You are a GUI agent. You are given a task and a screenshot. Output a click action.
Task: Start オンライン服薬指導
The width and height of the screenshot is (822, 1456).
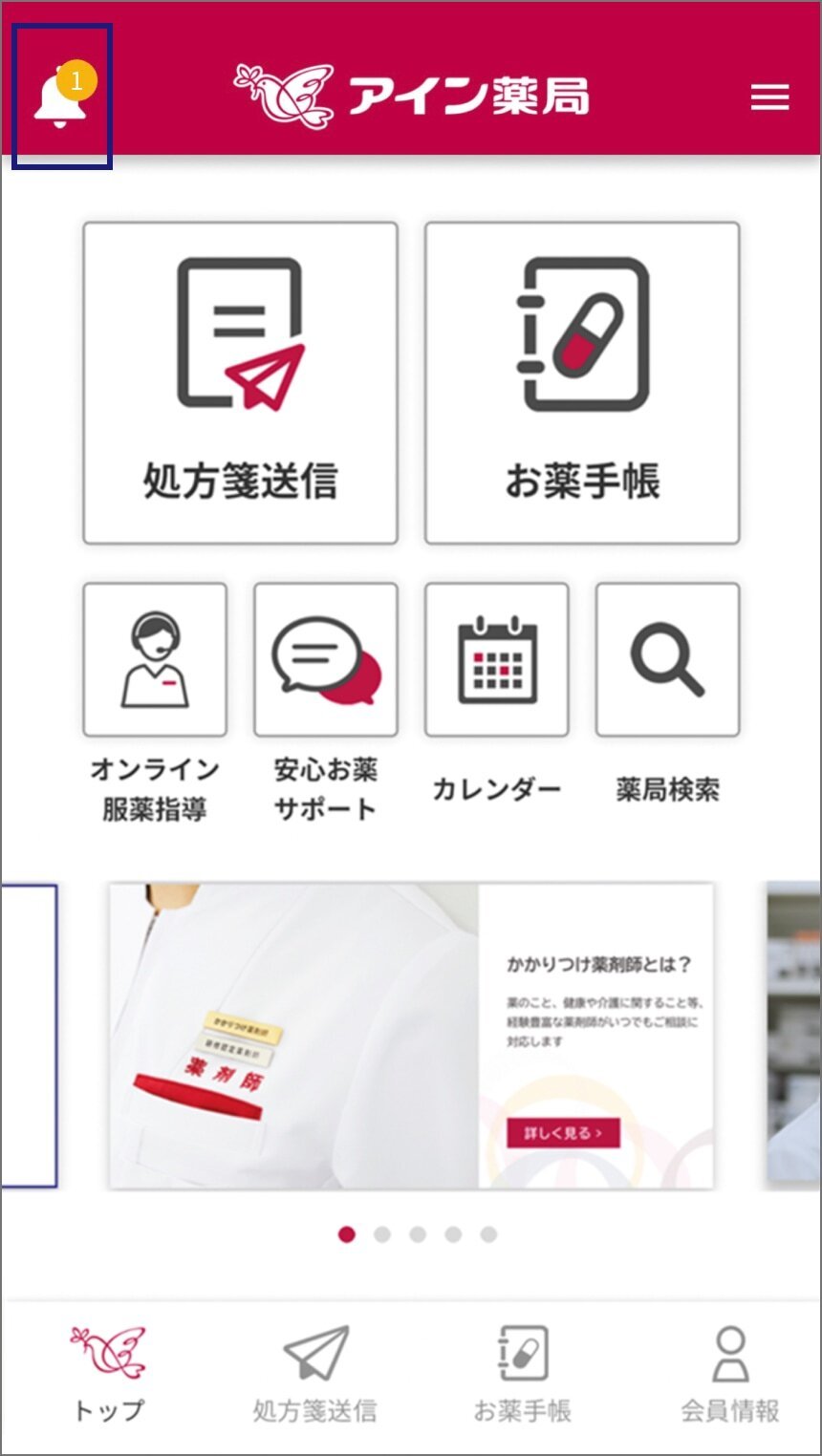tap(155, 660)
